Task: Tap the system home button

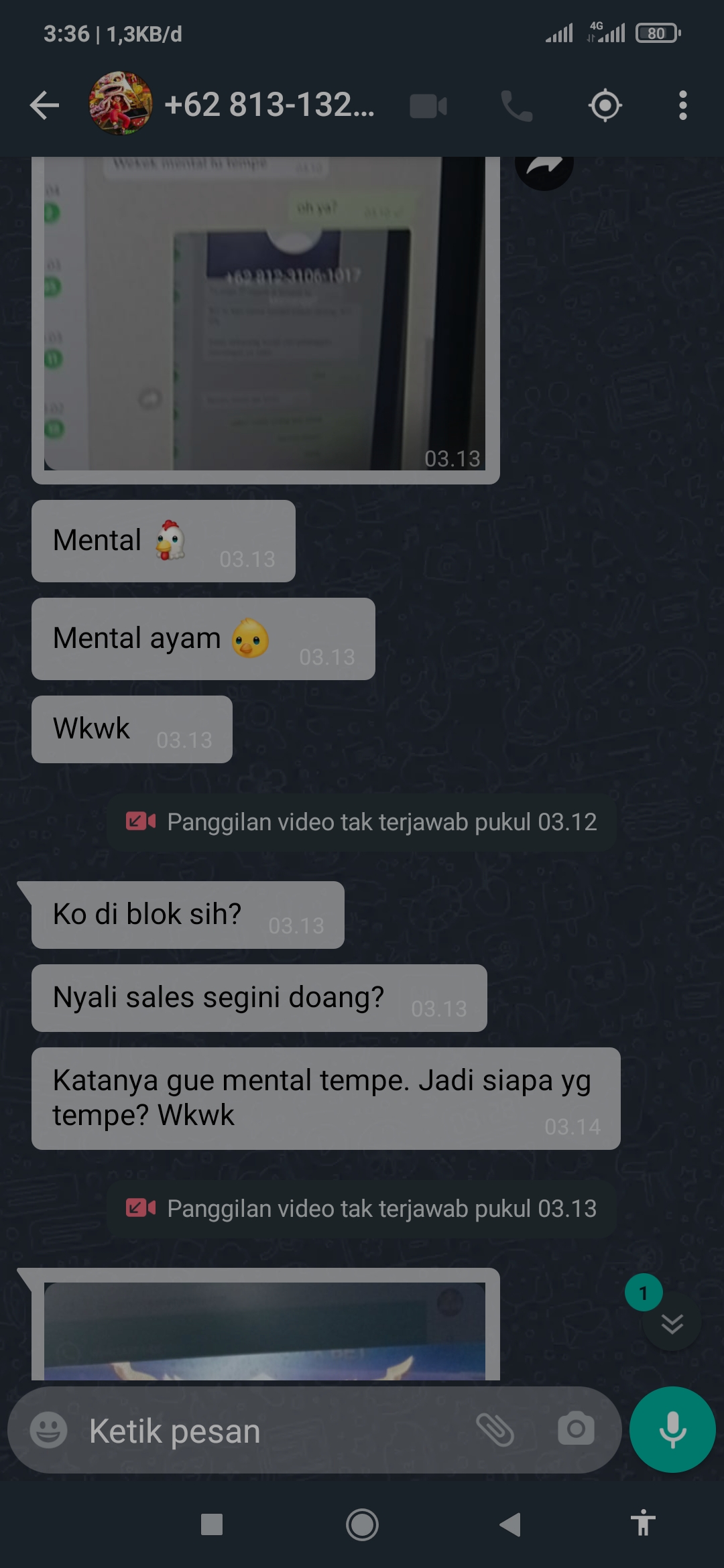Action: click(x=362, y=1525)
